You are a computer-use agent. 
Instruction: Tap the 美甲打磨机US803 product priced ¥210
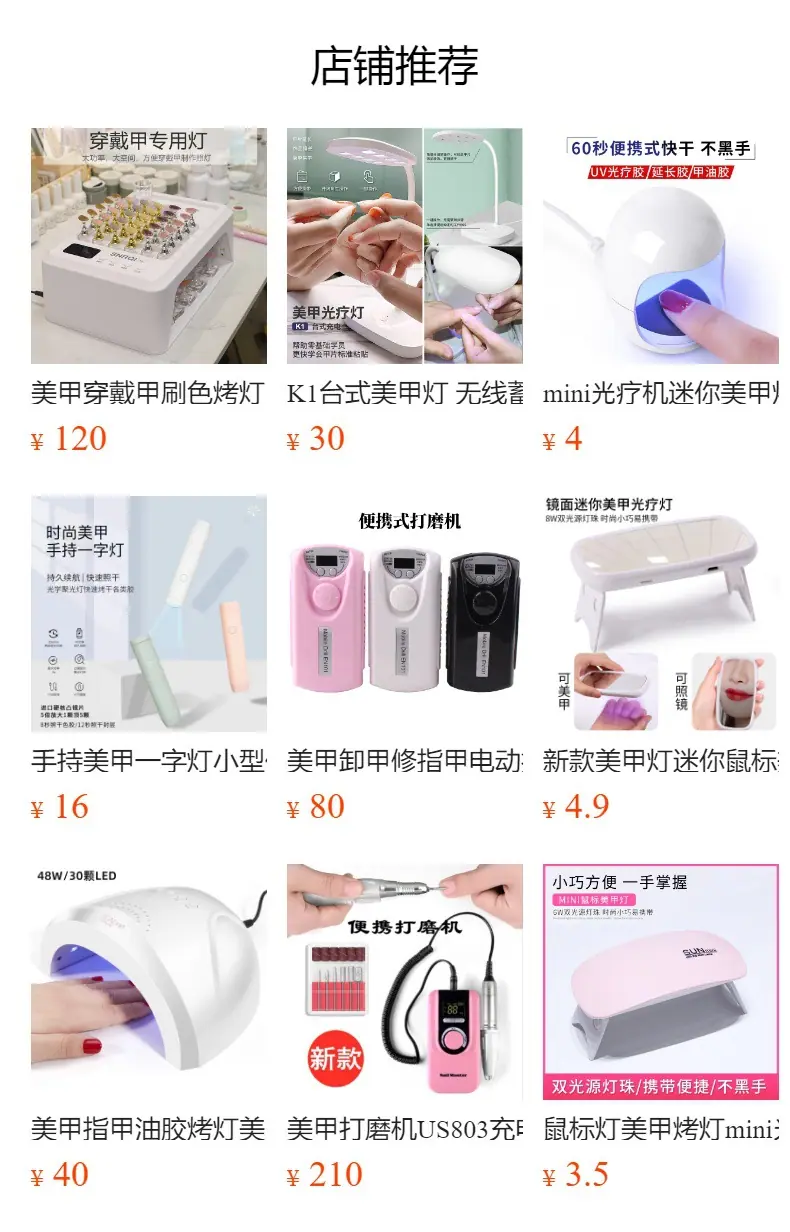tap(405, 1027)
